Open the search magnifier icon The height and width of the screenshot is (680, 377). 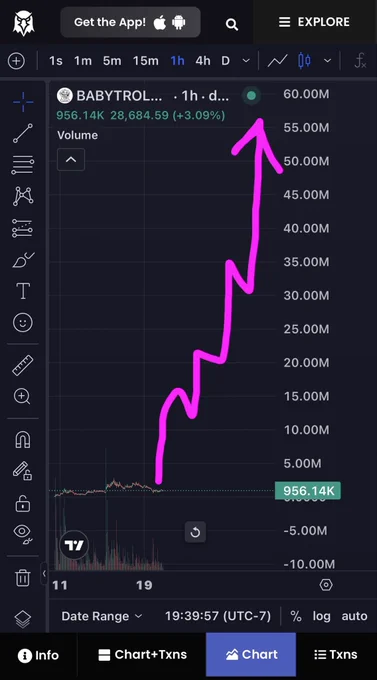pos(232,24)
